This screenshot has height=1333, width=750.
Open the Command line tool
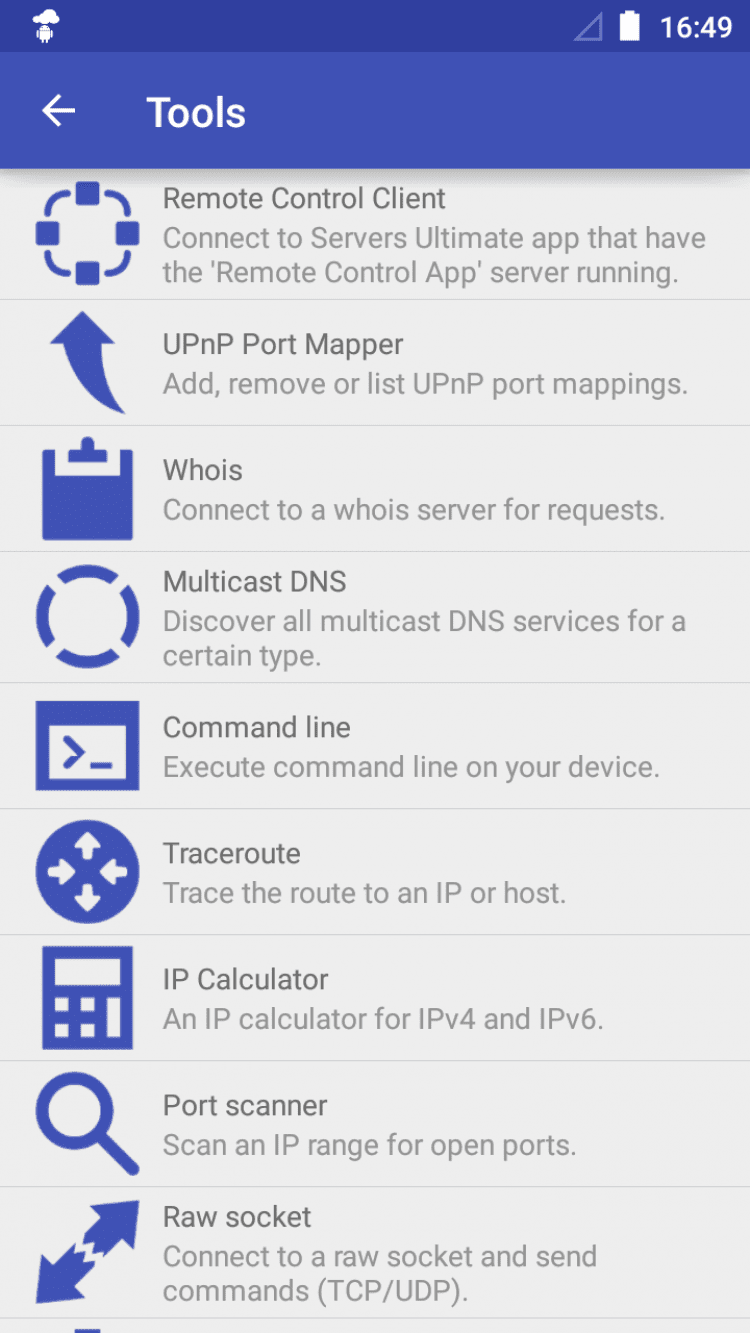[x=375, y=747]
